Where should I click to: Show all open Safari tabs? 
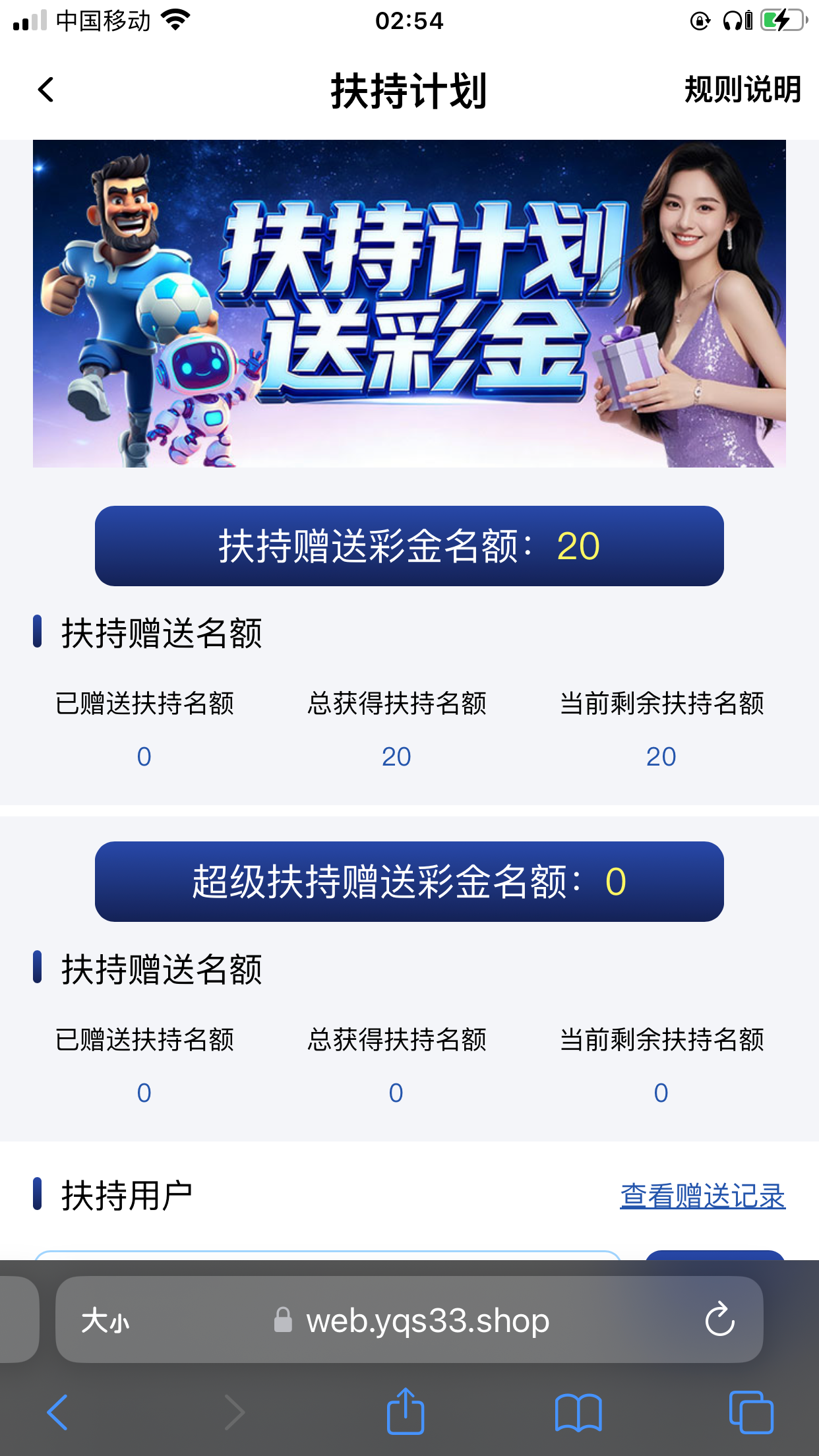pos(751,1412)
